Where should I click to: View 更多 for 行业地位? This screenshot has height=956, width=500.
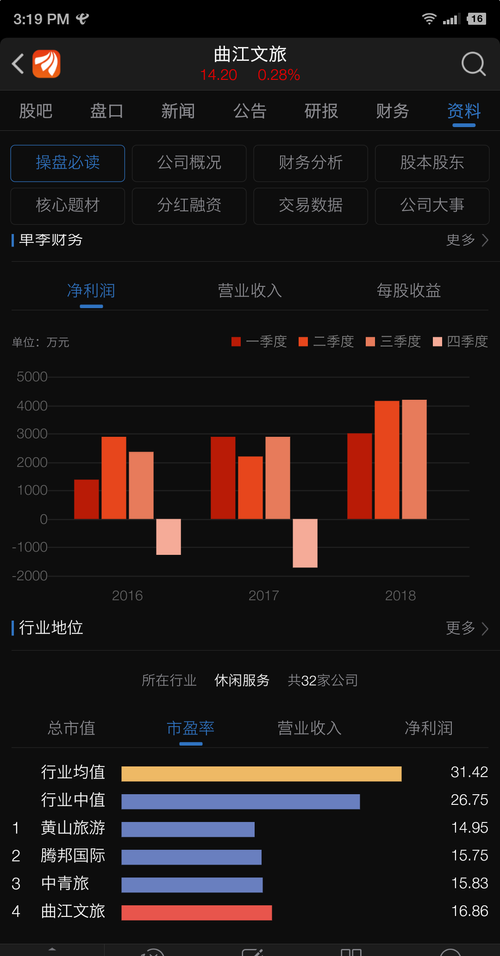point(467,628)
